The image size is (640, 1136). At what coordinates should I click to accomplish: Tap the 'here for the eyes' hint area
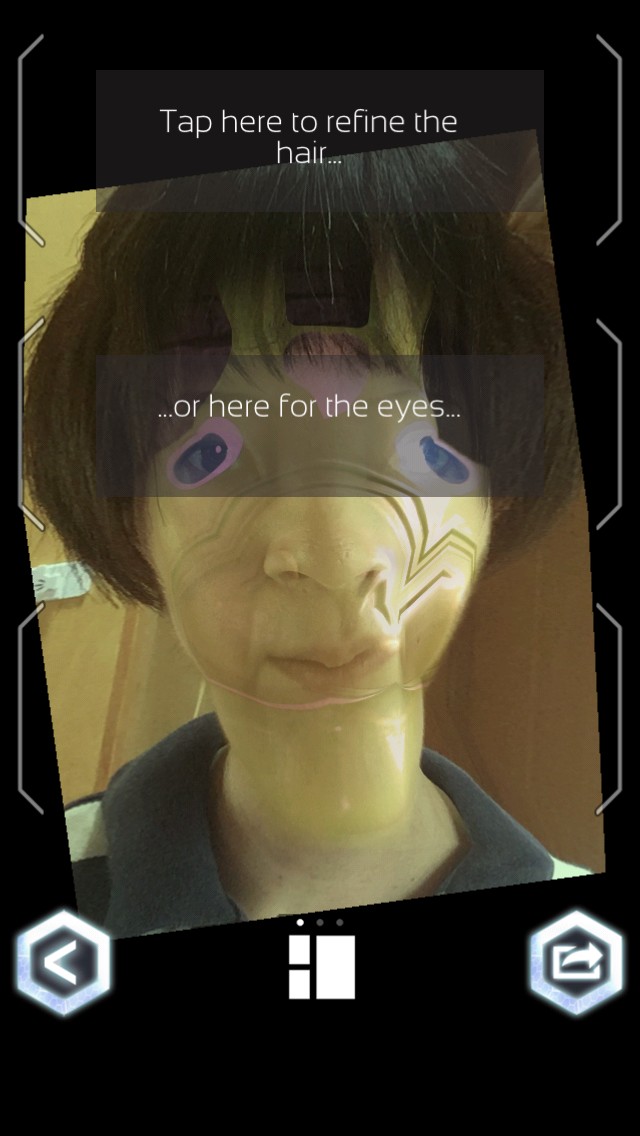320,425
